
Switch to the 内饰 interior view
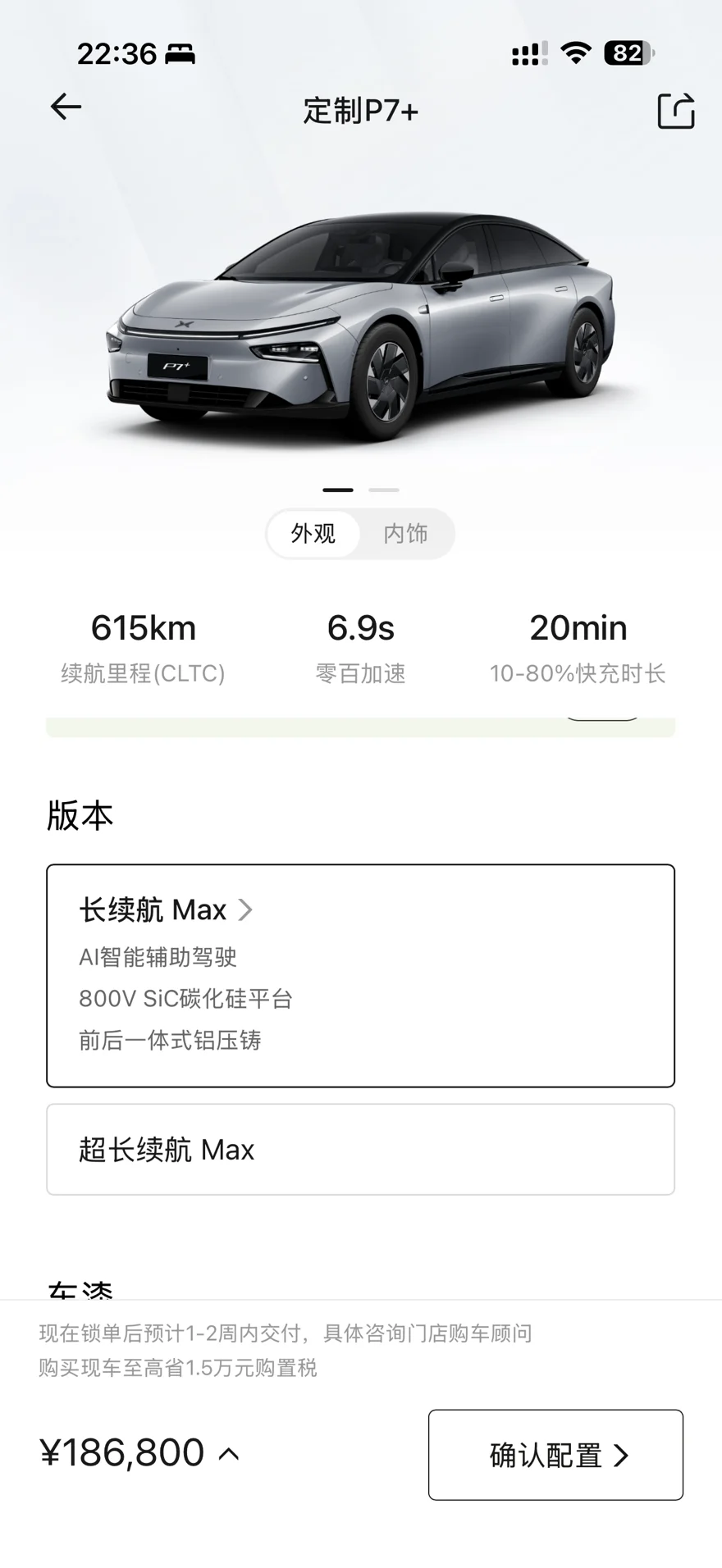click(x=405, y=534)
